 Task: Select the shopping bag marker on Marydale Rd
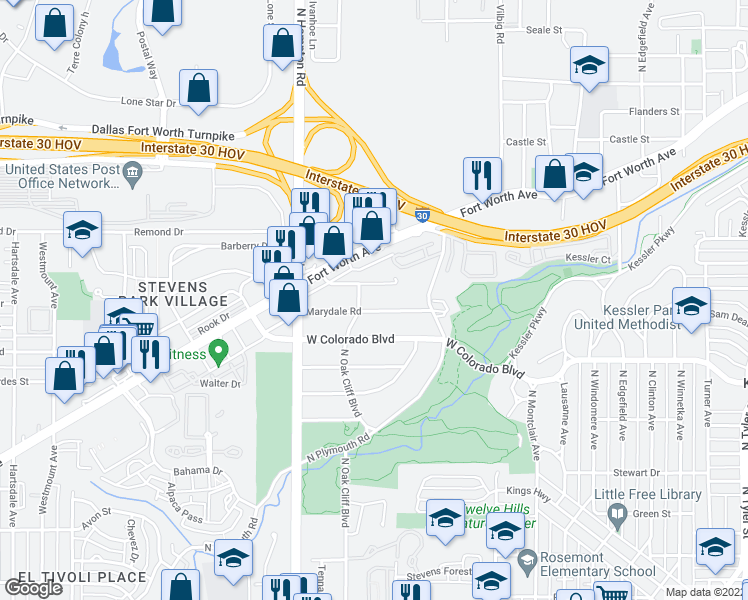click(289, 297)
